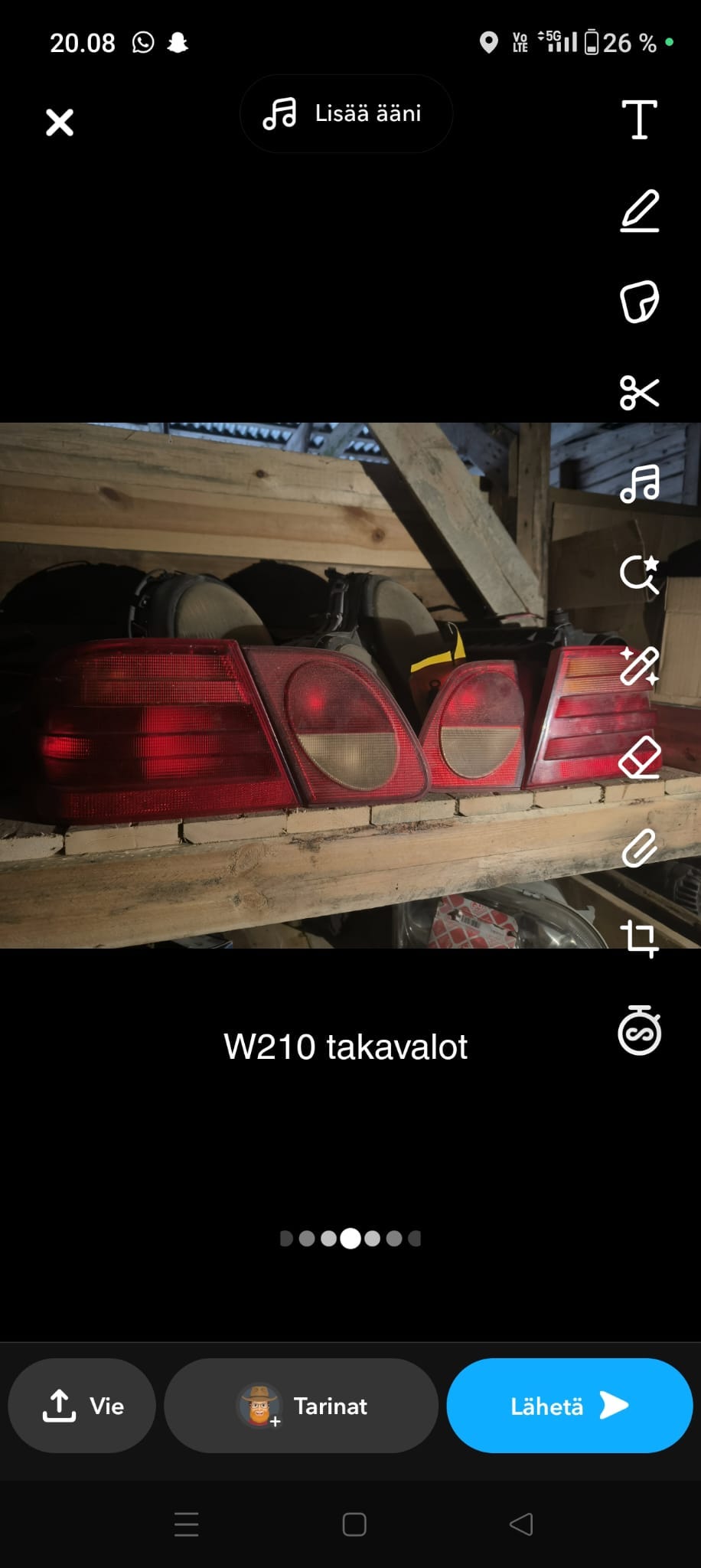The height and width of the screenshot is (1568, 701).
Task: Open the music note tool in sidebar
Action: click(639, 484)
